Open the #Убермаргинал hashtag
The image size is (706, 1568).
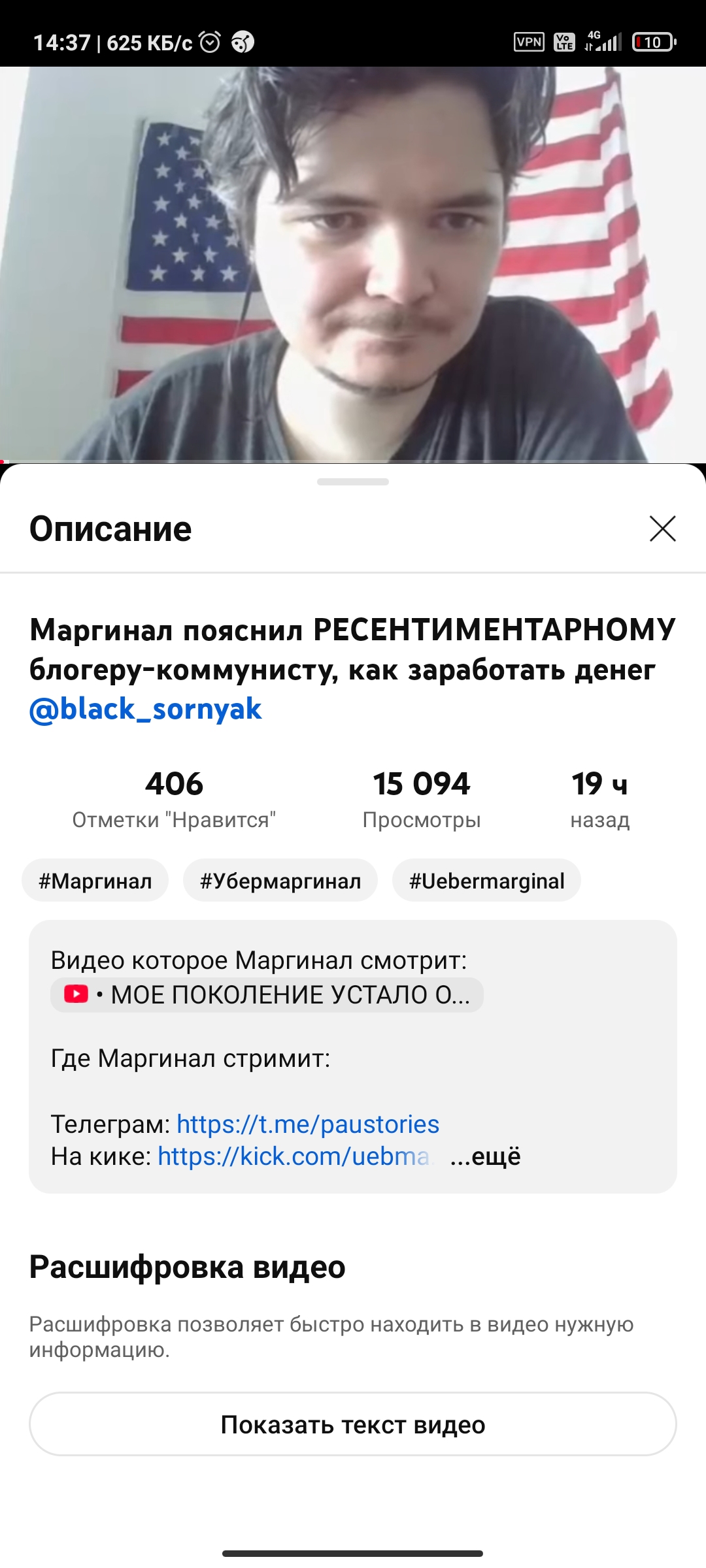click(x=280, y=881)
